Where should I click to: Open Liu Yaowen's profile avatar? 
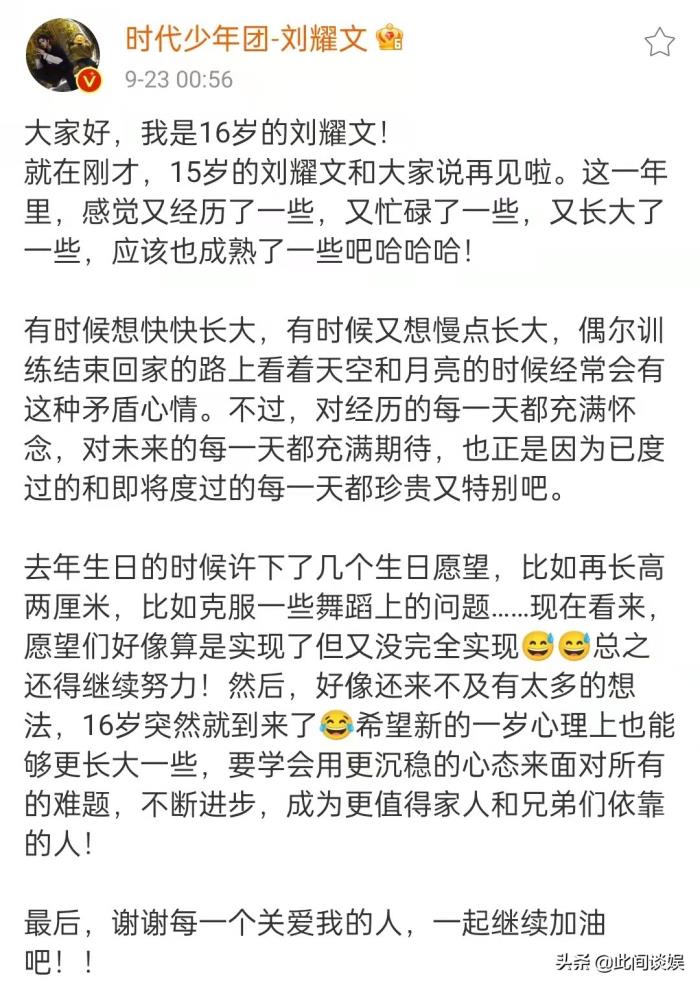click(63, 55)
